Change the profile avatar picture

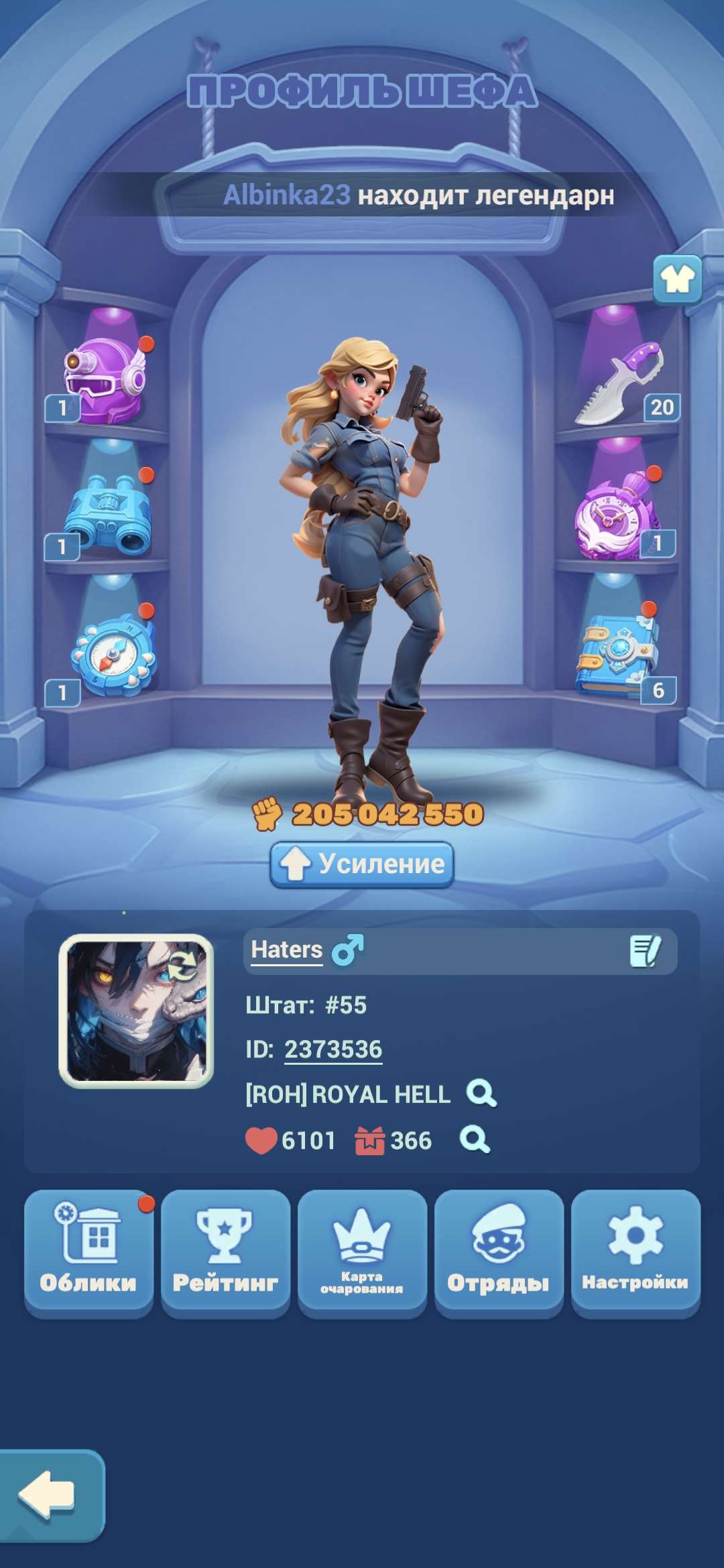[136, 1010]
